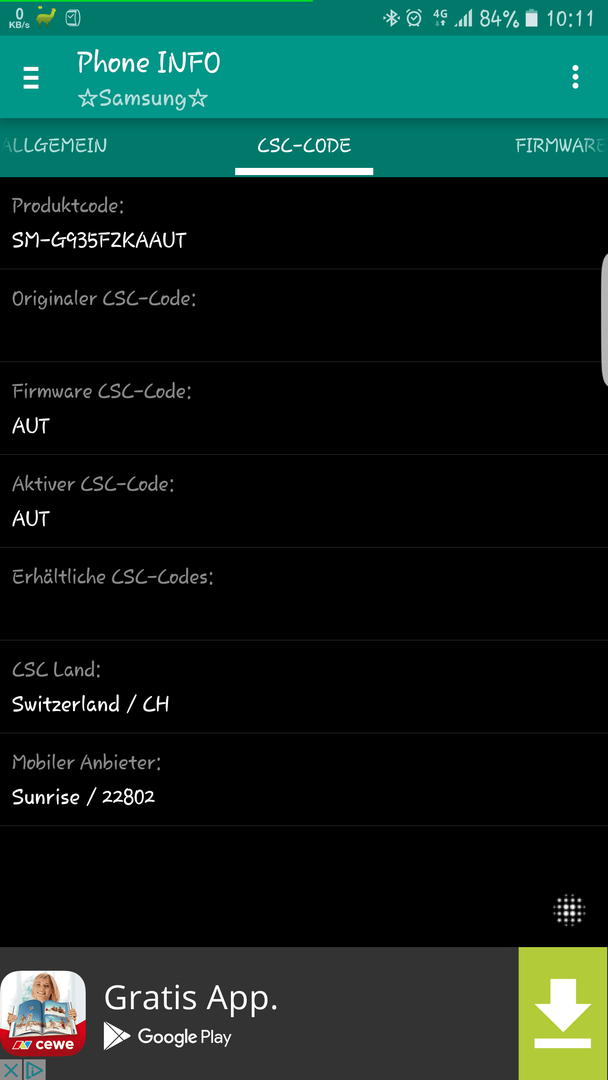Switch to the ALLGEMEIN tab

[54, 146]
